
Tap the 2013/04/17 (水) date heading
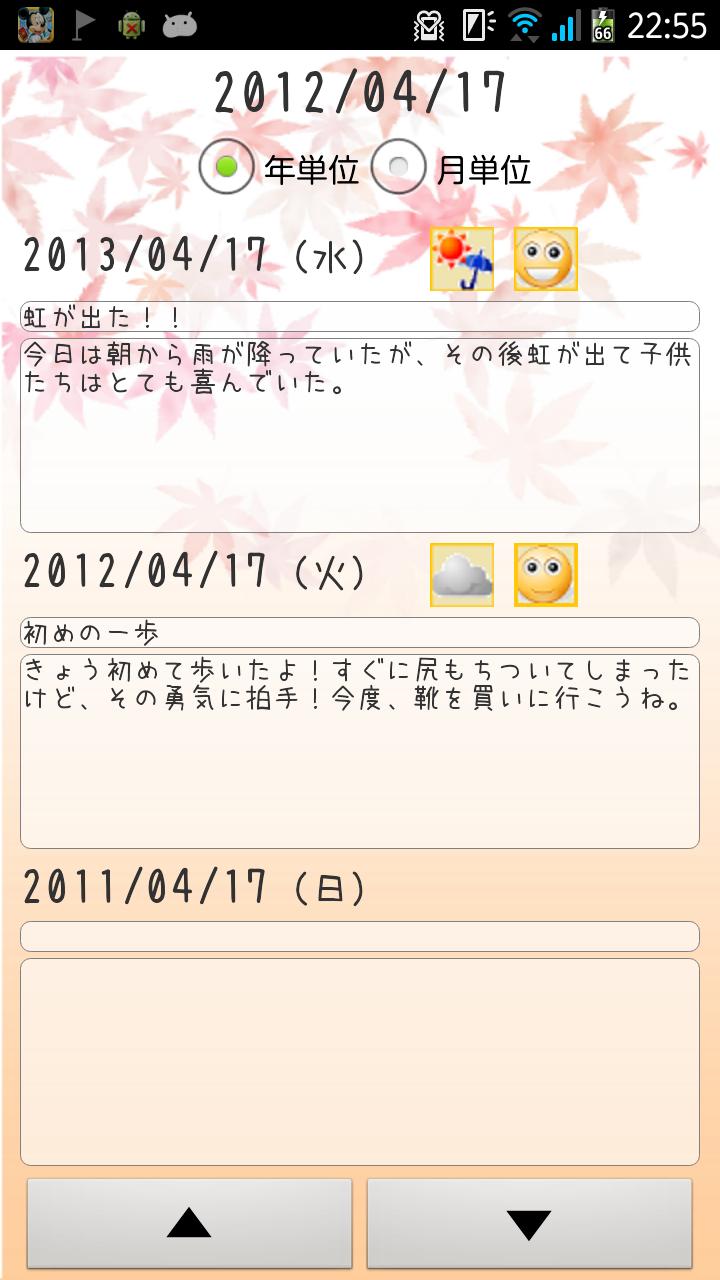tap(200, 255)
